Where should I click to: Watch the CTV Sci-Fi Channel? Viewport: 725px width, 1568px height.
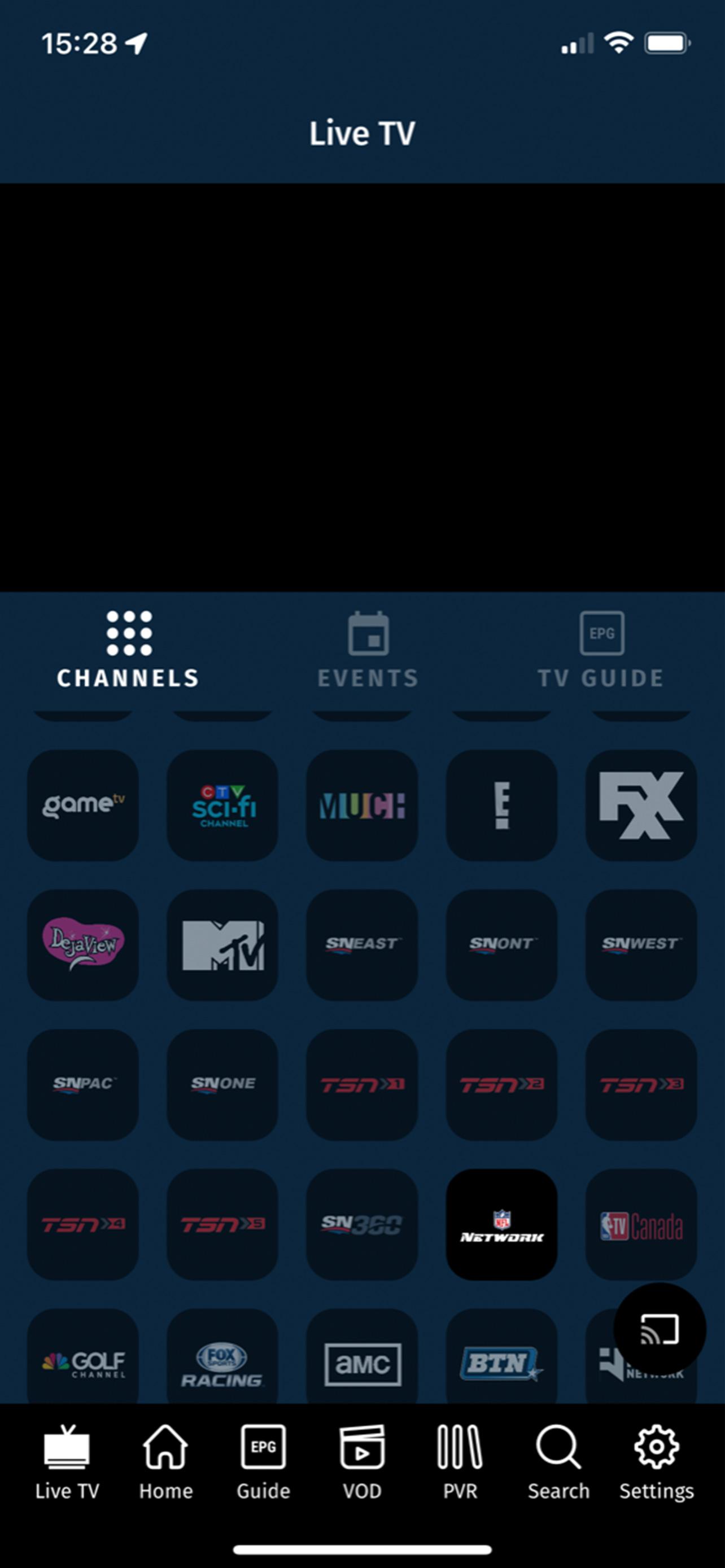click(223, 805)
